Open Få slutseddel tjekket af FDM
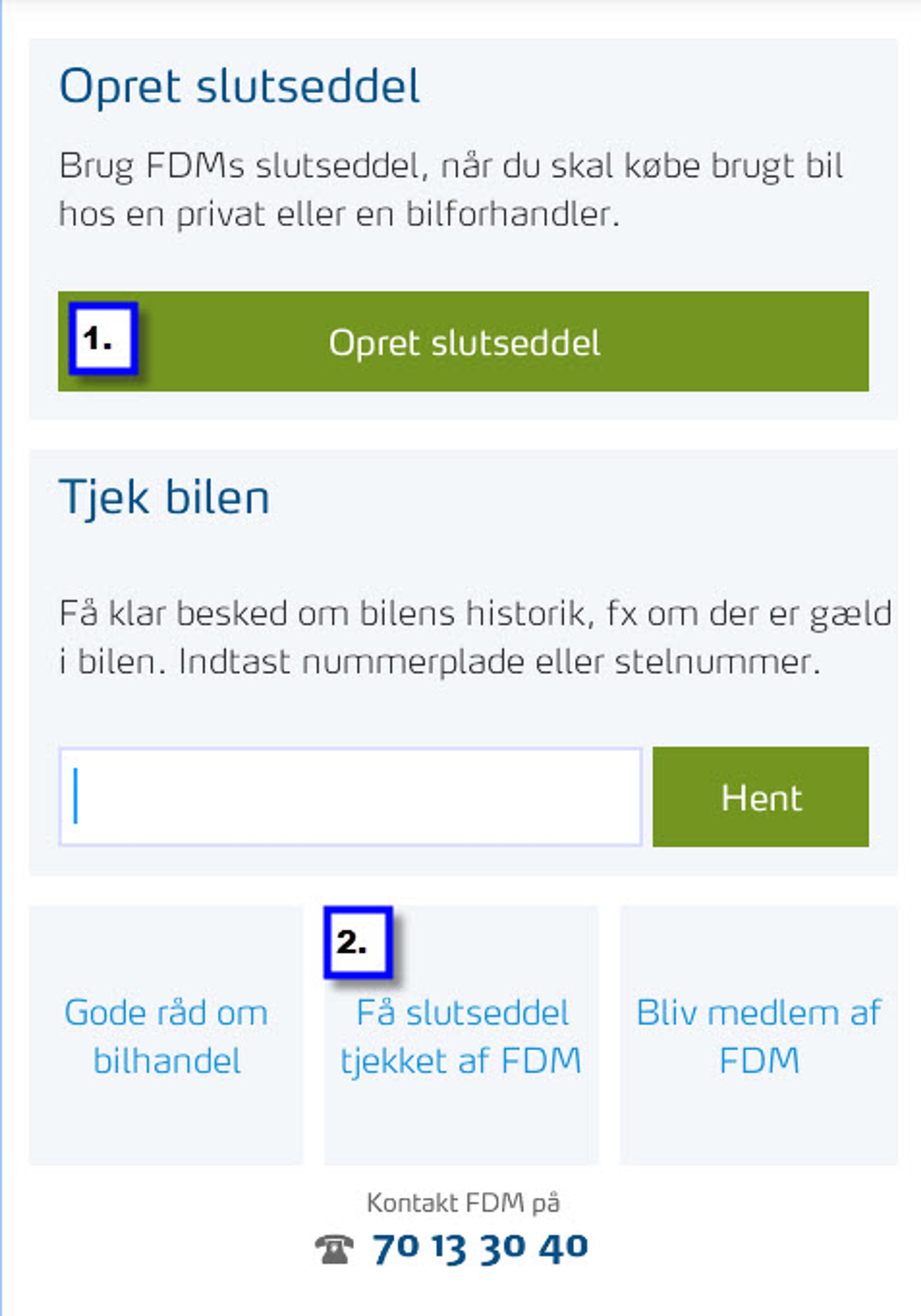 tap(461, 1036)
